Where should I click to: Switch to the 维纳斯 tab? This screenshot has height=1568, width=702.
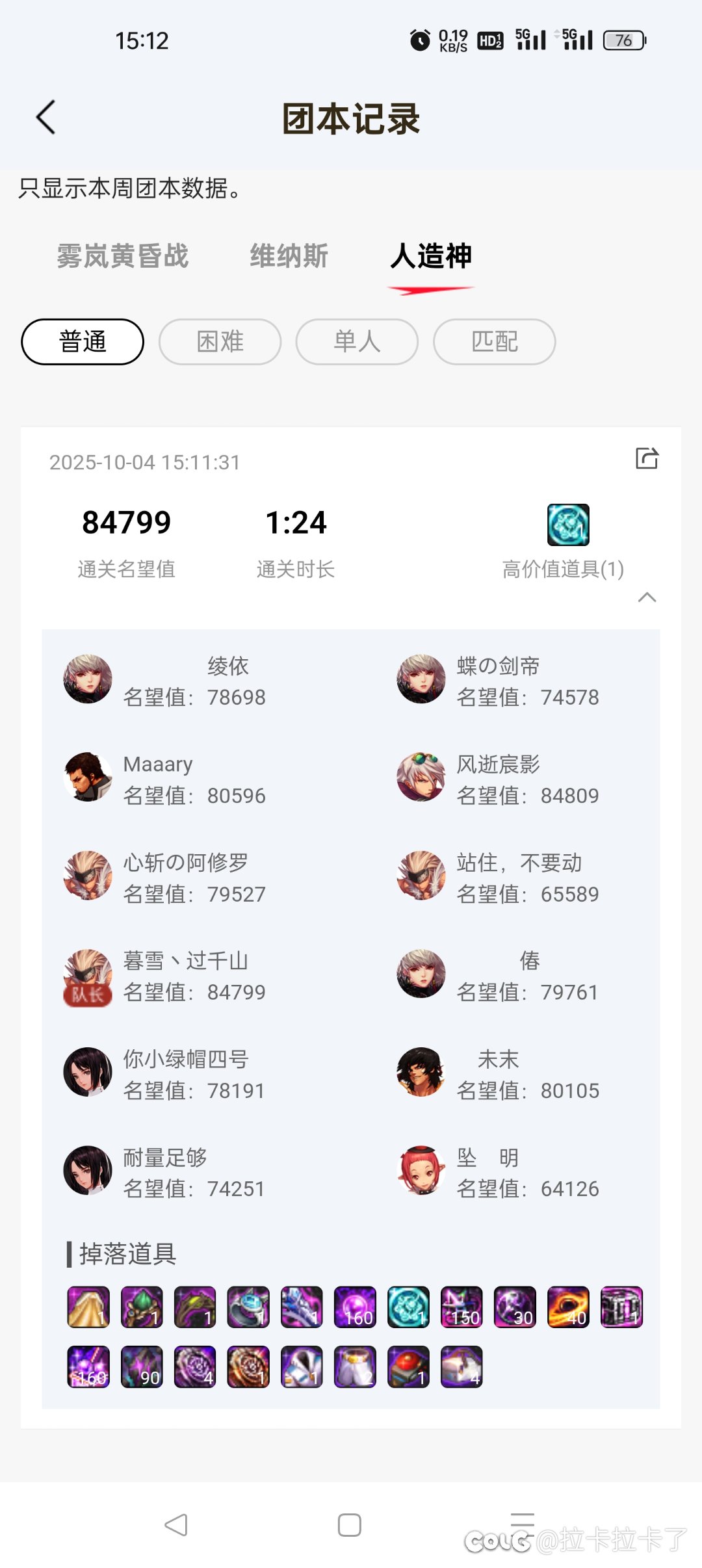click(289, 256)
